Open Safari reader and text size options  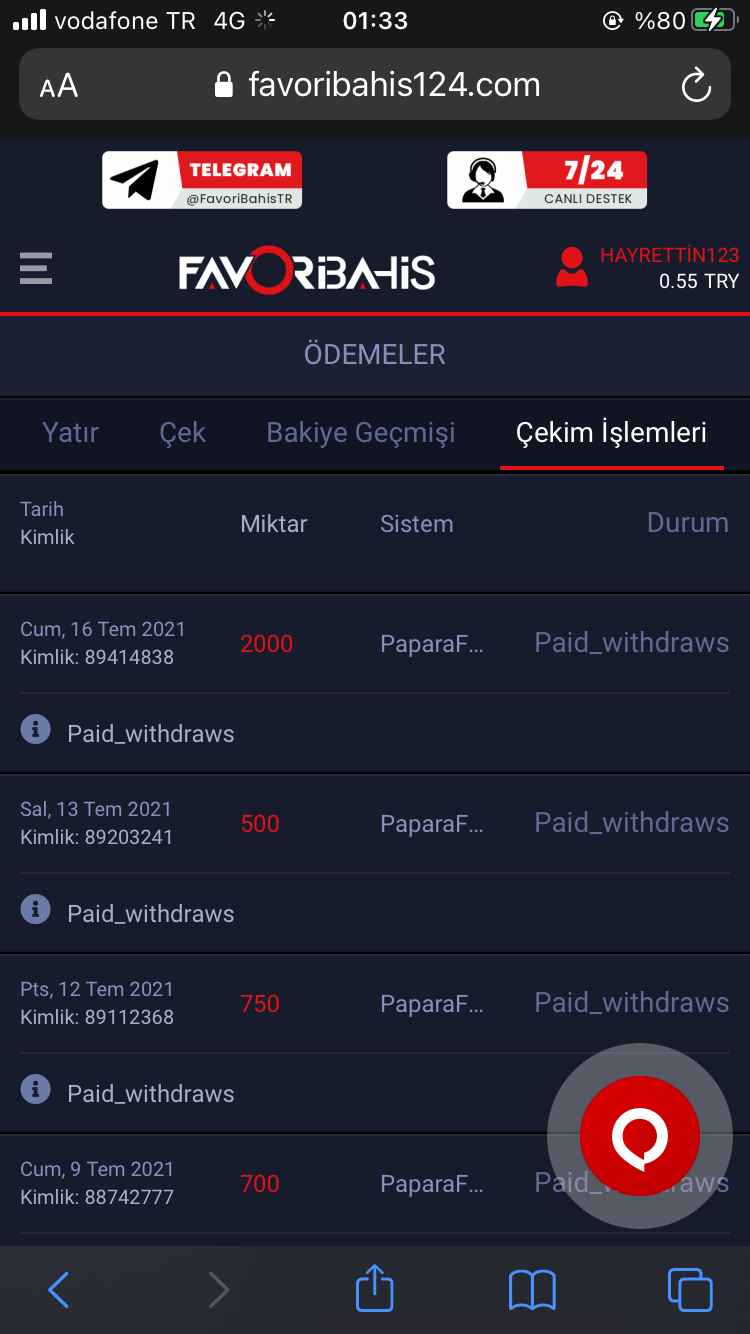click(x=59, y=86)
